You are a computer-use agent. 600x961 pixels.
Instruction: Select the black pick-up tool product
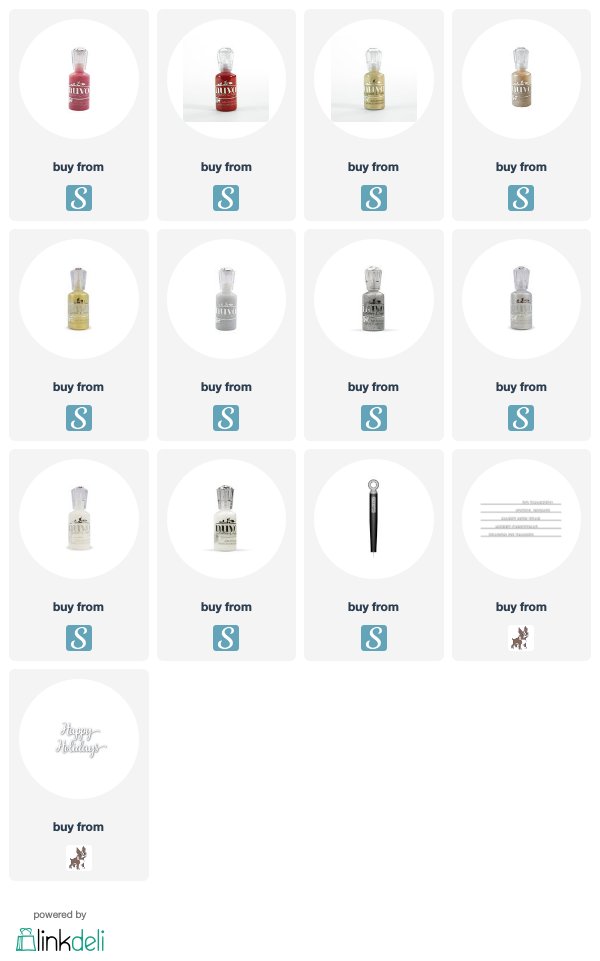[374, 519]
